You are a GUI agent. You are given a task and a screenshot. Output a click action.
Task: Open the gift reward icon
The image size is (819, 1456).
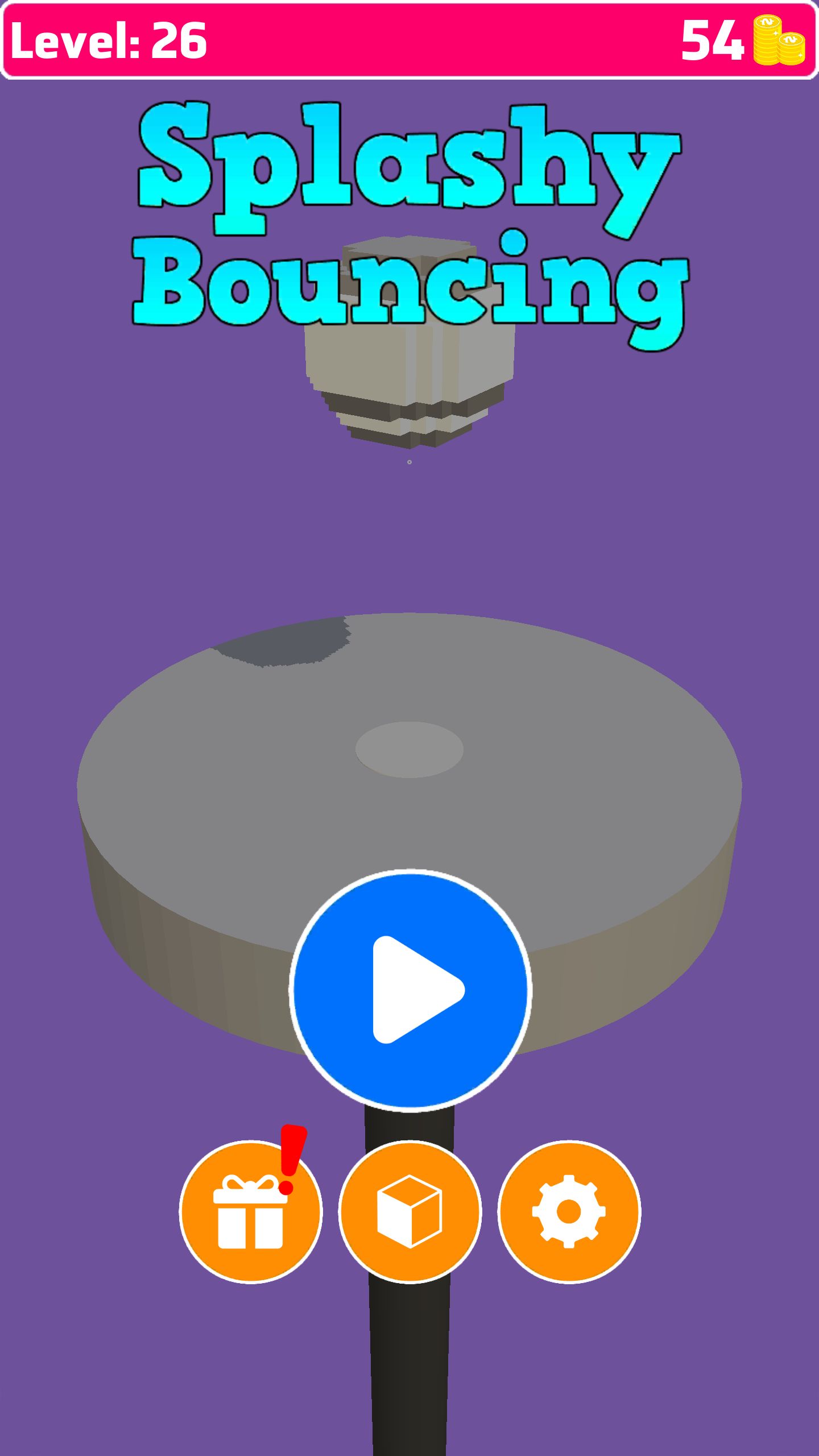click(251, 1211)
